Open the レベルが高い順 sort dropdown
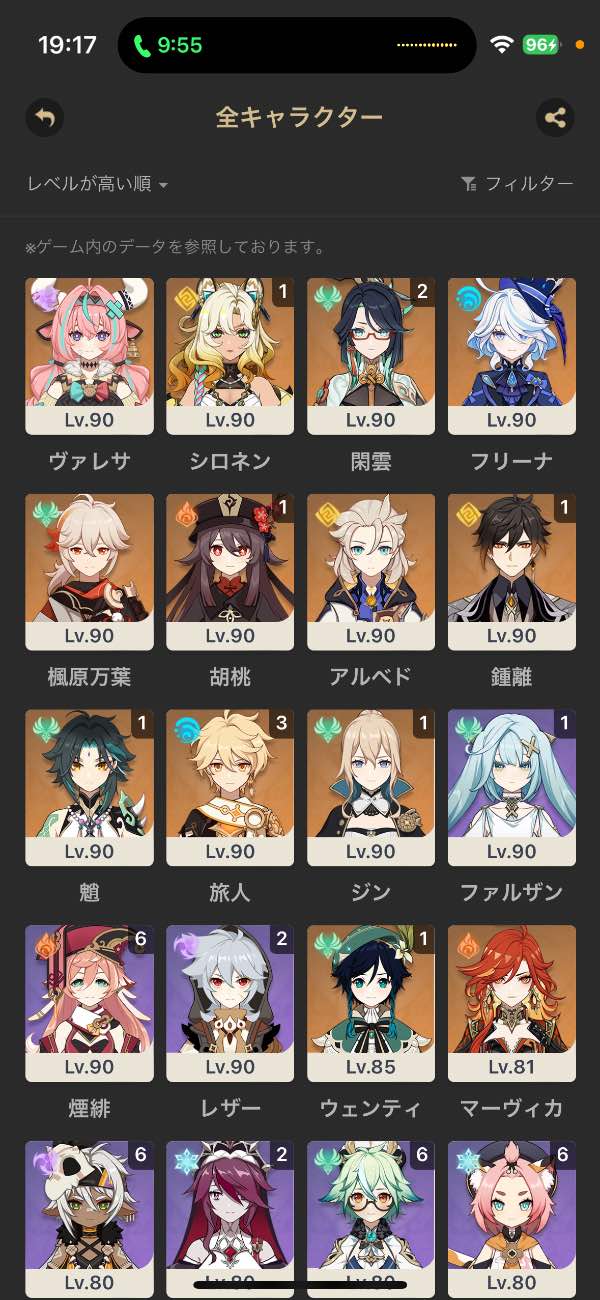The height and width of the screenshot is (1300, 600). tap(97, 184)
